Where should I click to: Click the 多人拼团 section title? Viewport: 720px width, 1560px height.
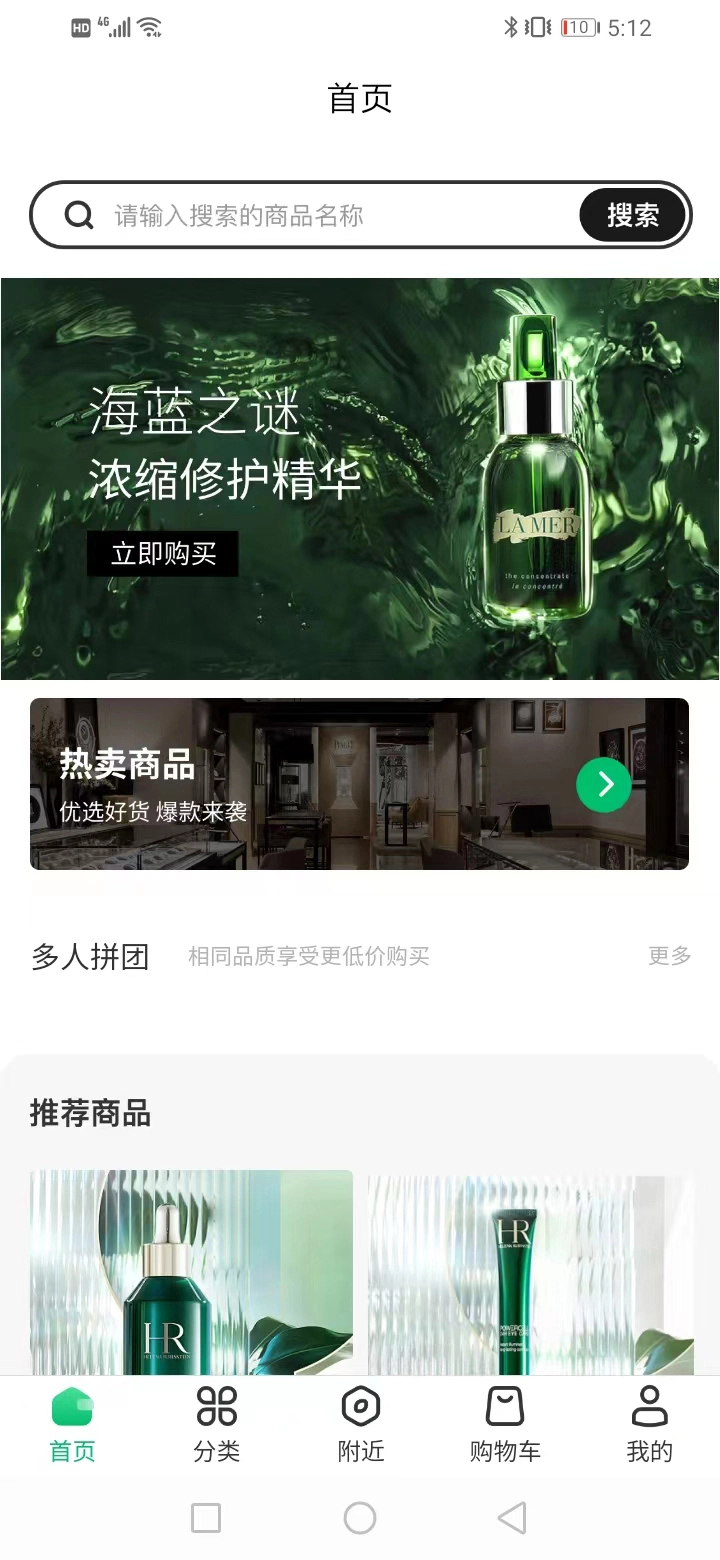[x=90, y=956]
